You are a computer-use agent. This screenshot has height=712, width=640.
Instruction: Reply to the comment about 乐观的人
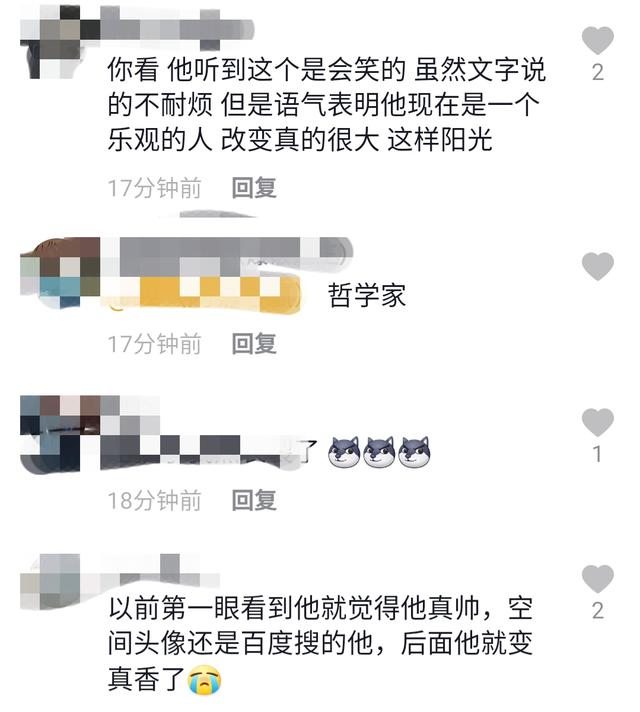(254, 188)
